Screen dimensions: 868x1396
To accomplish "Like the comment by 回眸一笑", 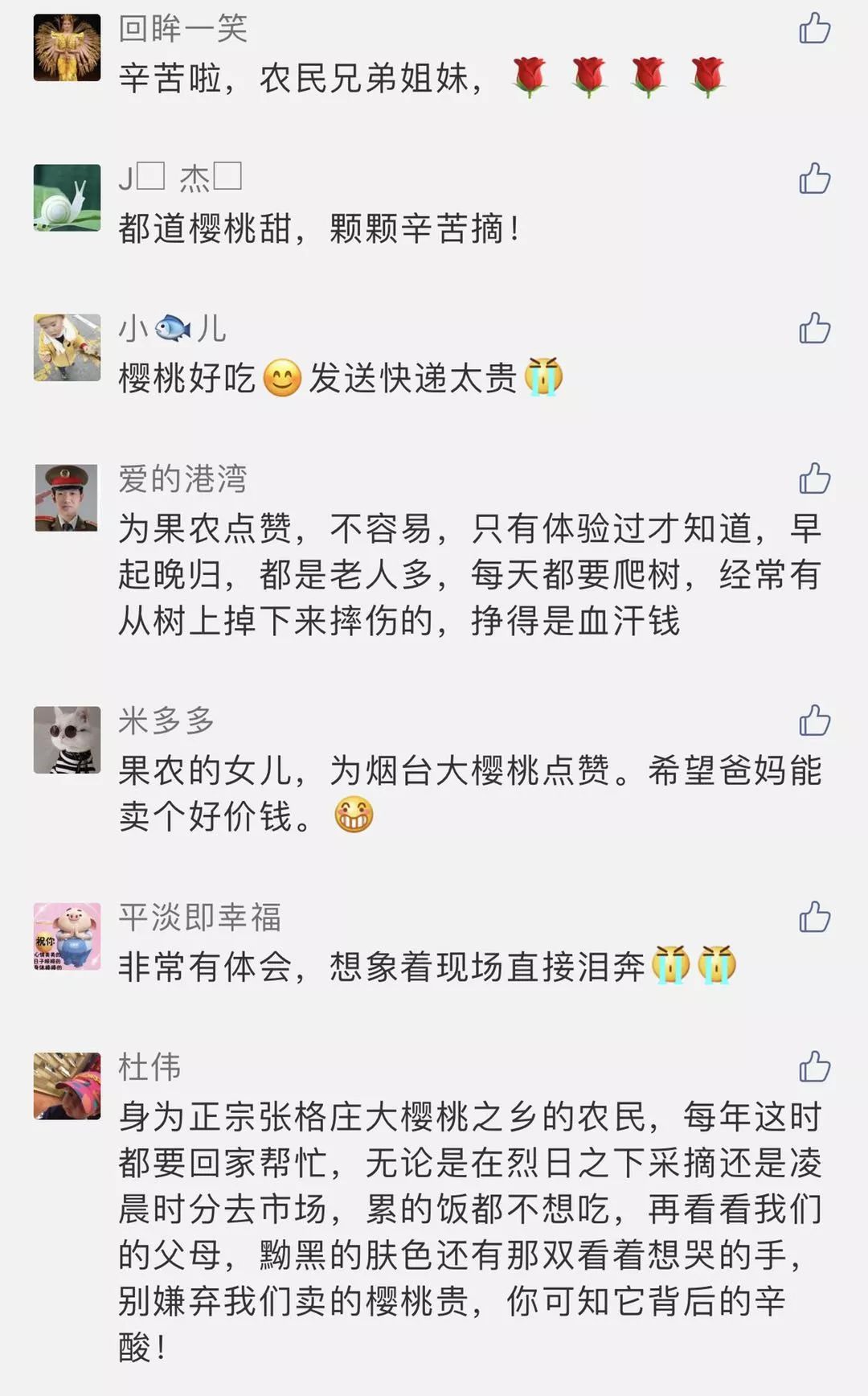I will 814,28.
